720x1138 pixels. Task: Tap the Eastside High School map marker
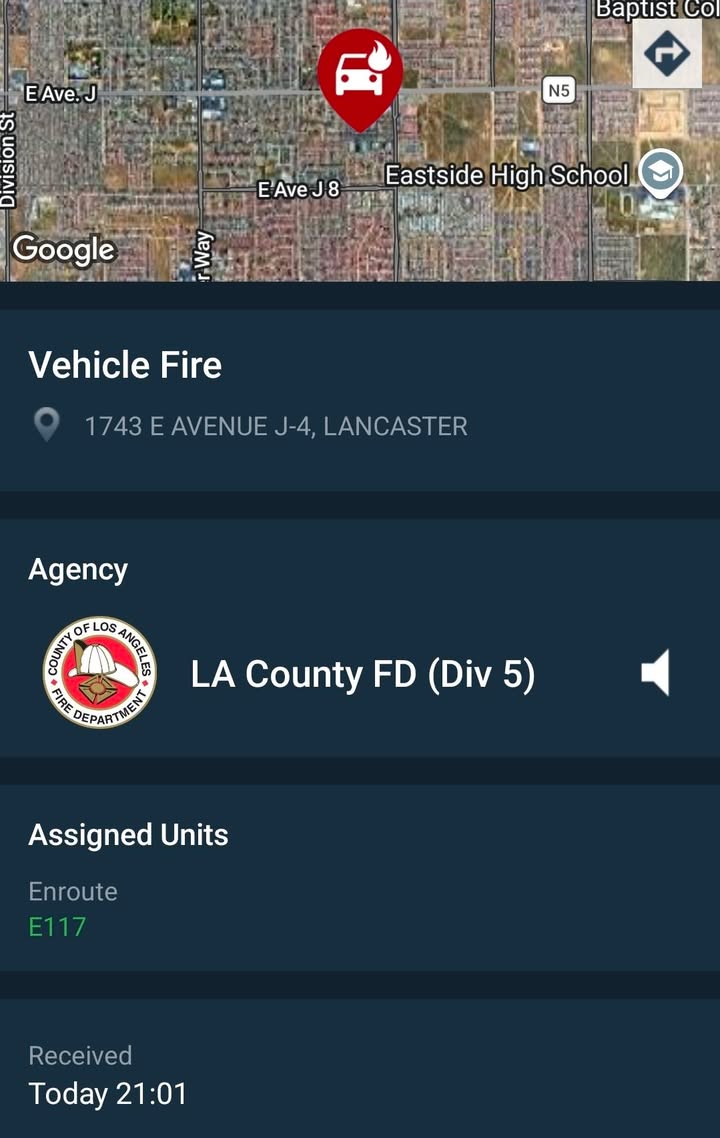[660, 174]
